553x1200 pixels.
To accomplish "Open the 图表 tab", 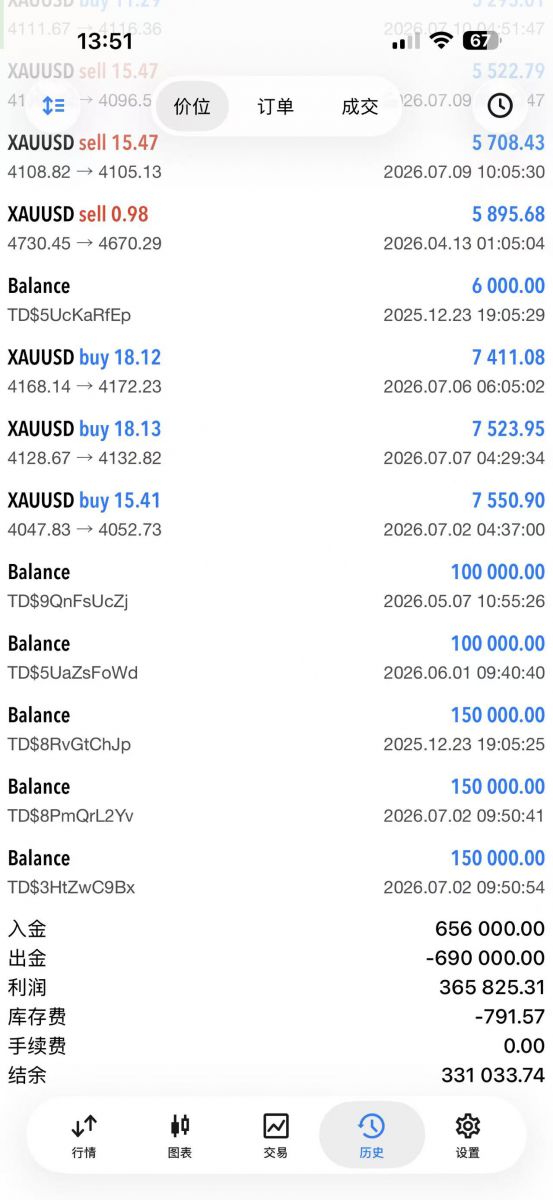I will pos(180,1136).
